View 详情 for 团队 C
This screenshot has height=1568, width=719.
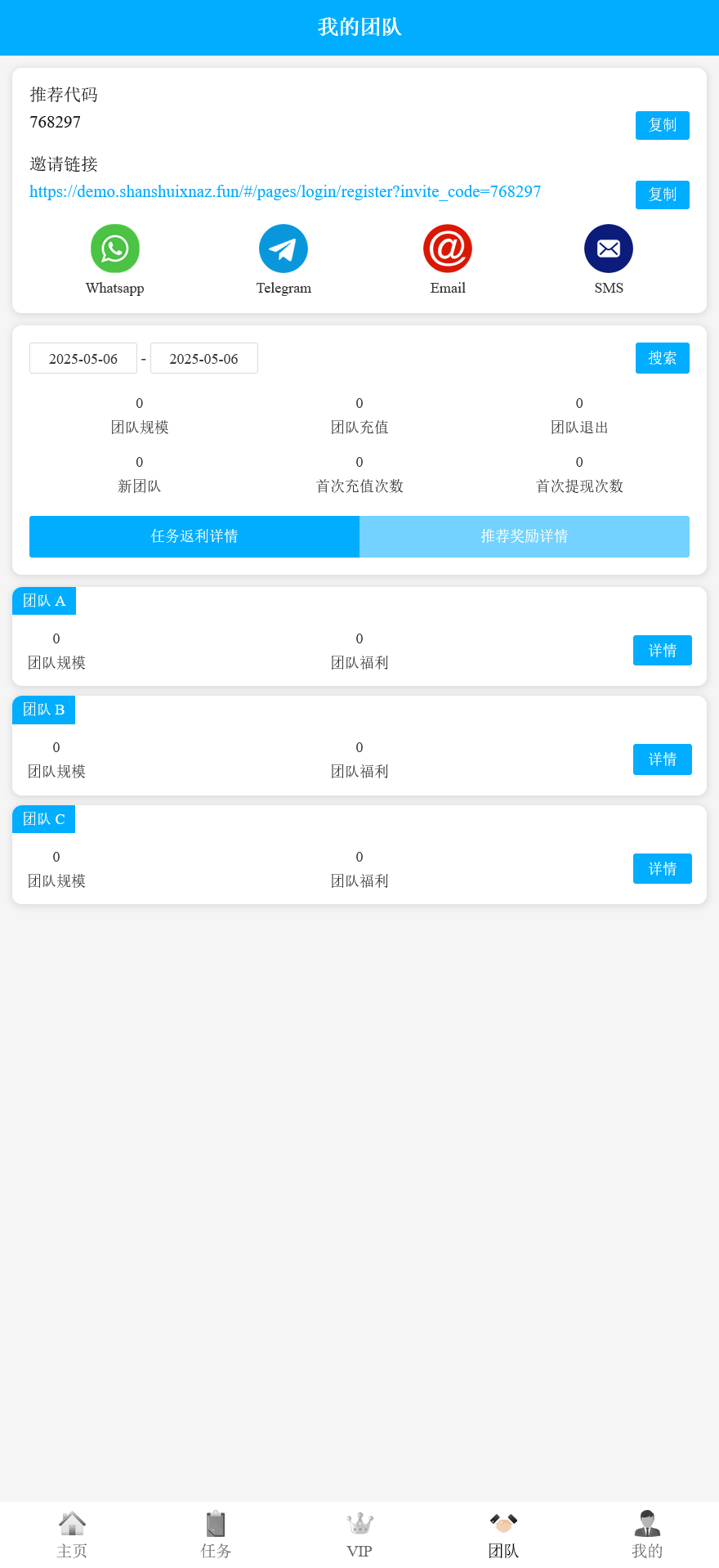pos(662,868)
